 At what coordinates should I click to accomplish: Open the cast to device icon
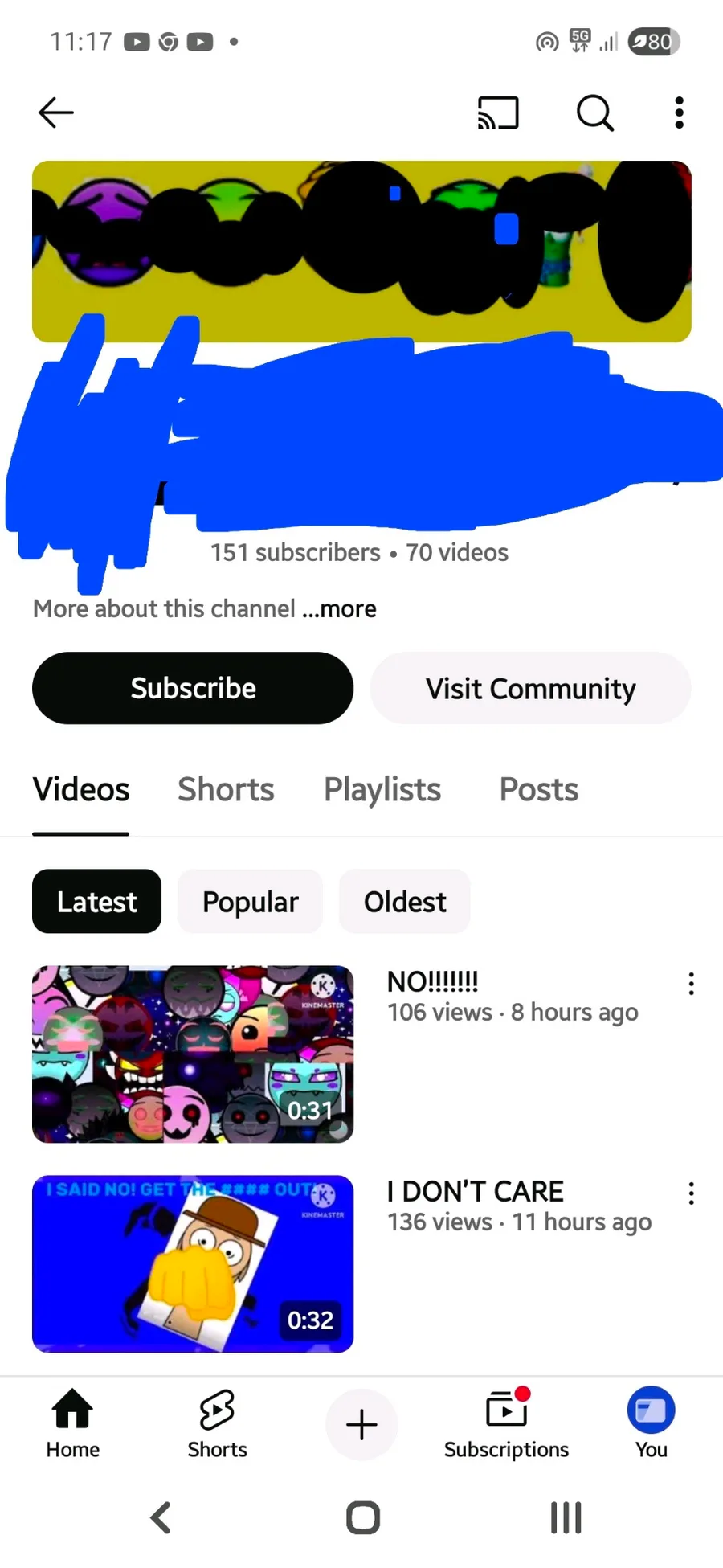pyautogui.click(x=498, y=113)
